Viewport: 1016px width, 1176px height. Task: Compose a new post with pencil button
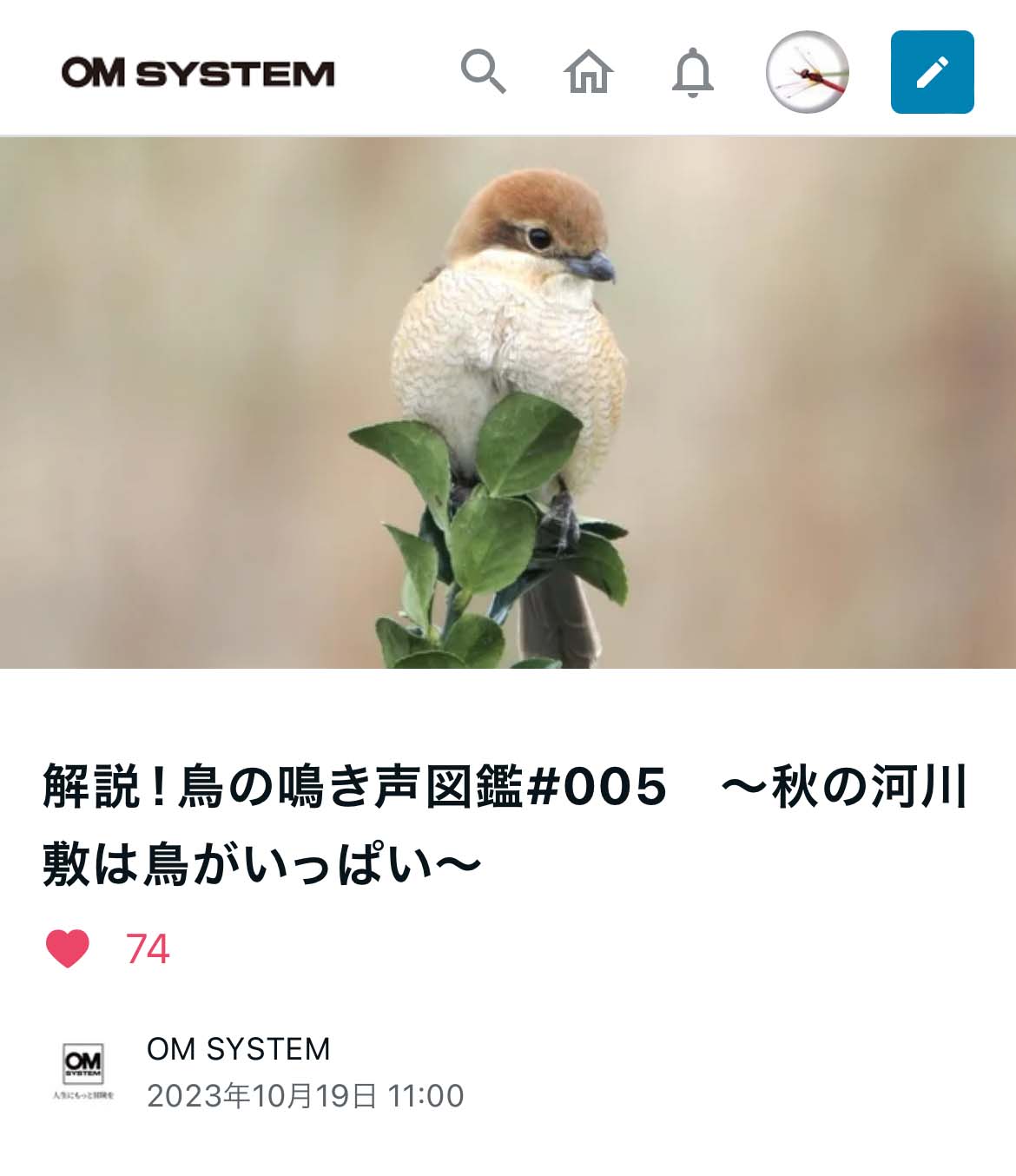click(x=932, y=72)
